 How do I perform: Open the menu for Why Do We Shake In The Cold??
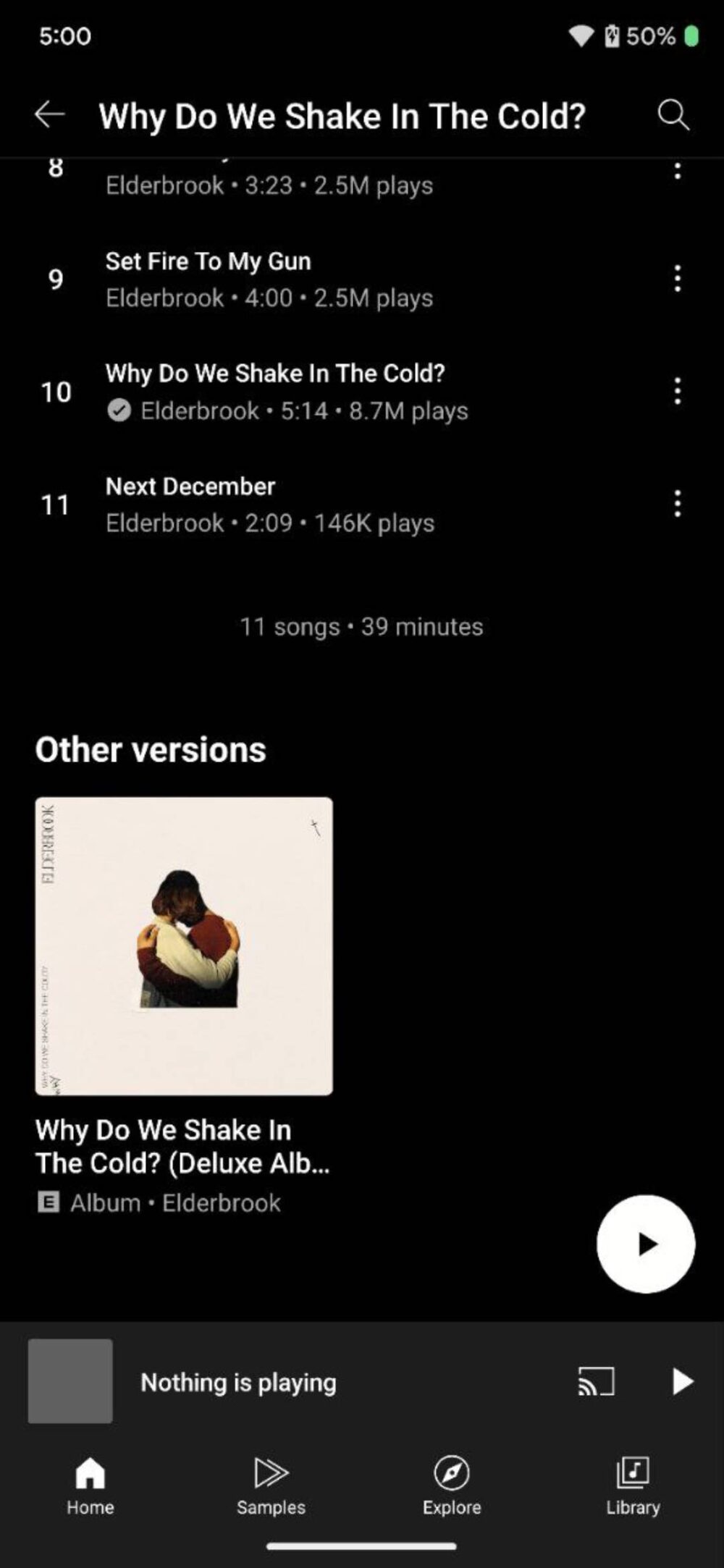(678, 391)
